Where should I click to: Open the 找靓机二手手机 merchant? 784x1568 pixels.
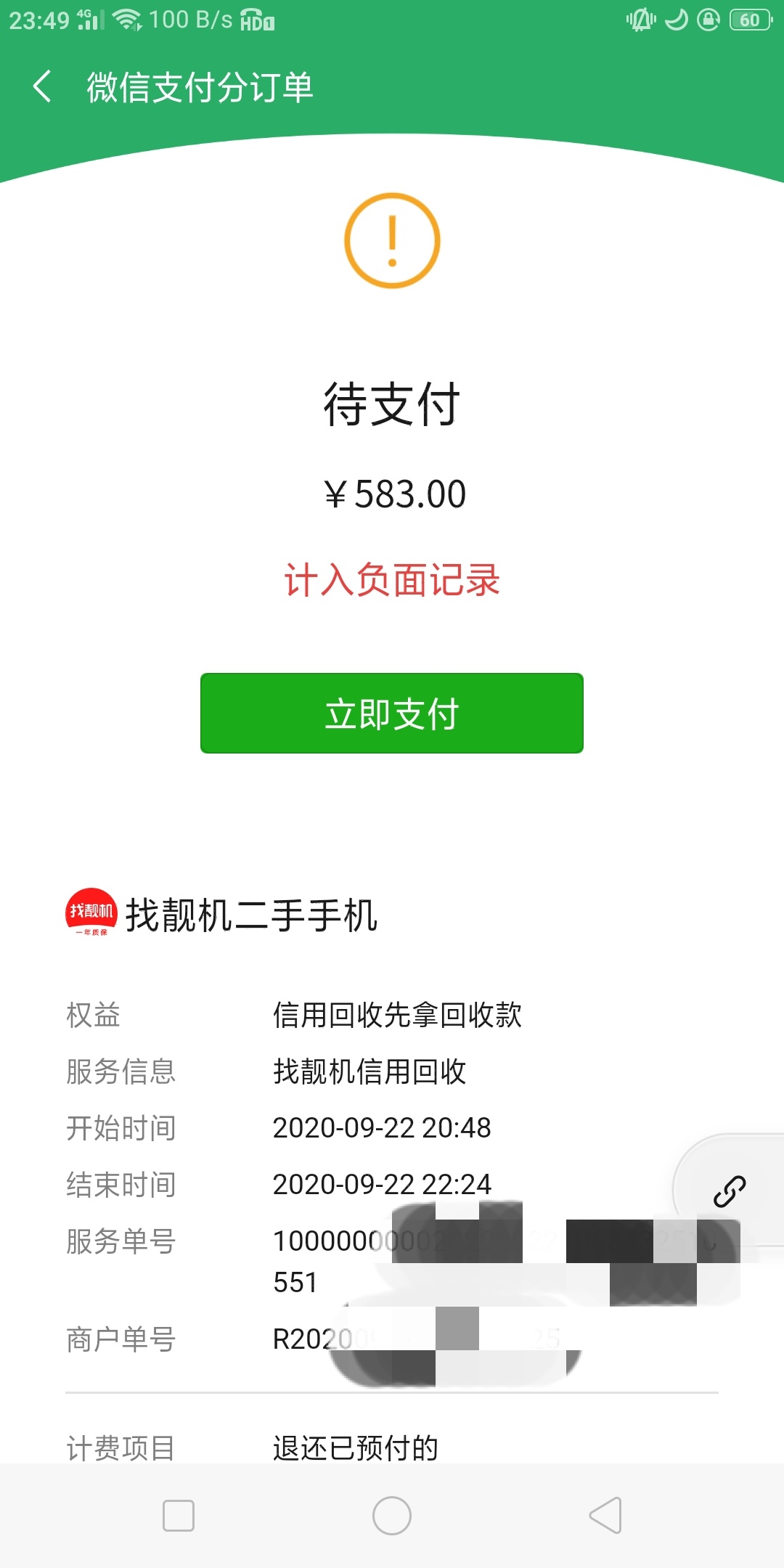click(x=221, y=914)
